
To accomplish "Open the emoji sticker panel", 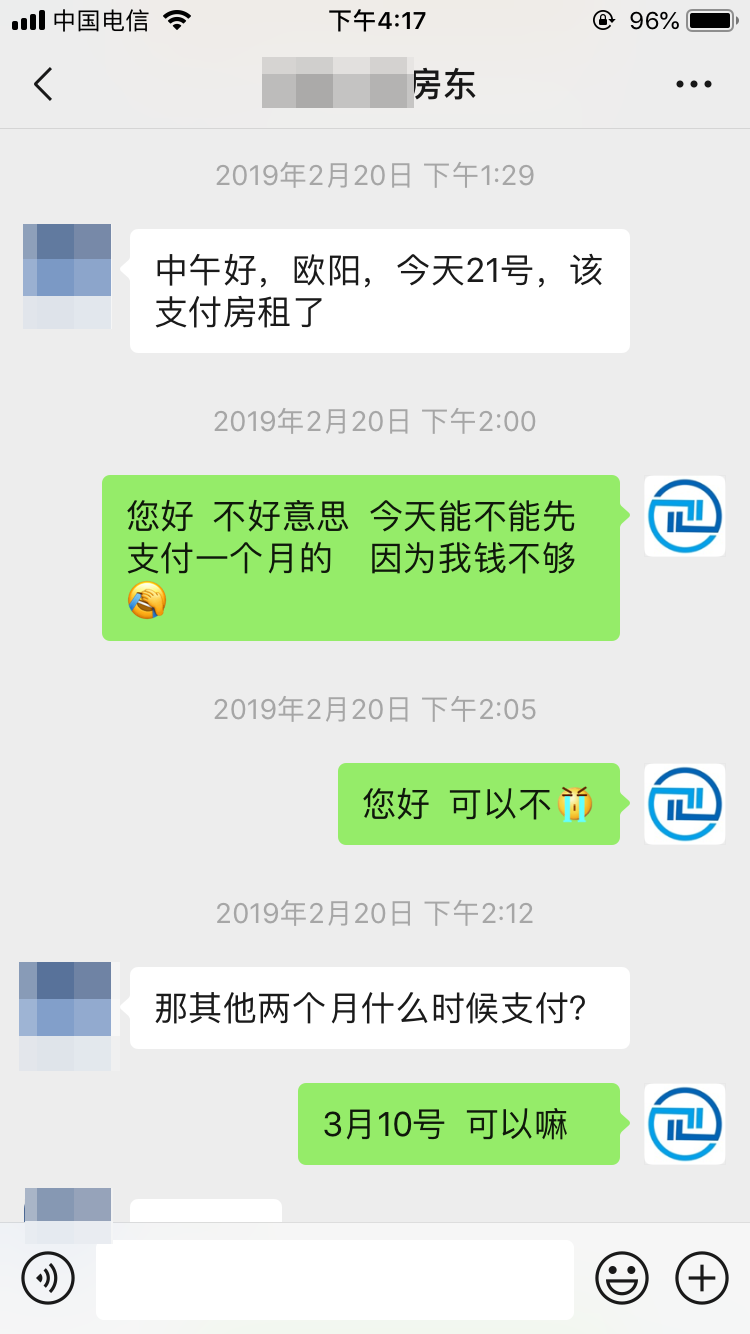I will pyautogui.click(x=621, y=1277).
